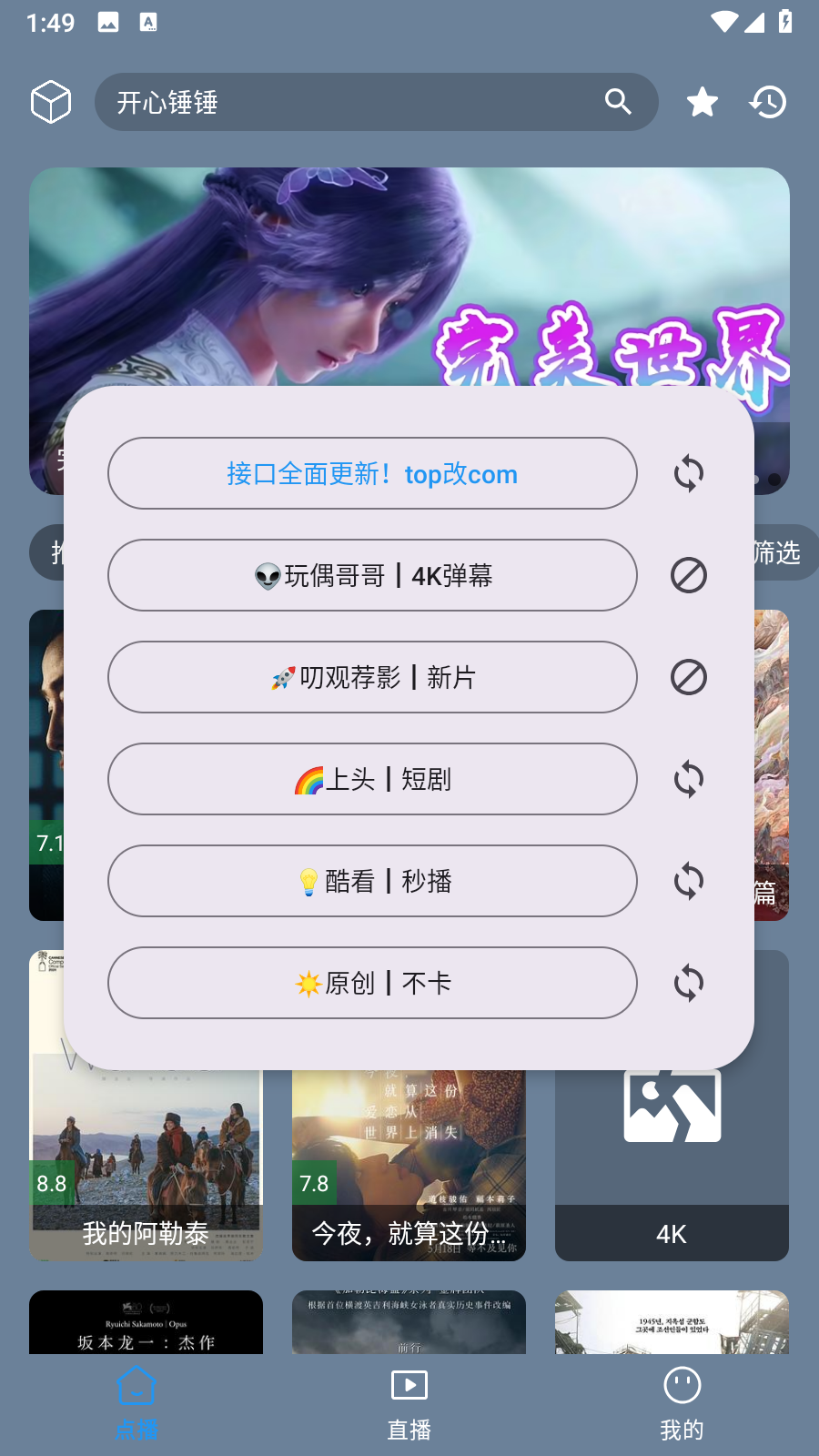Refresh the 原创 不卡 source
The width and height of the screenshot is (819, 1456).
689,983
